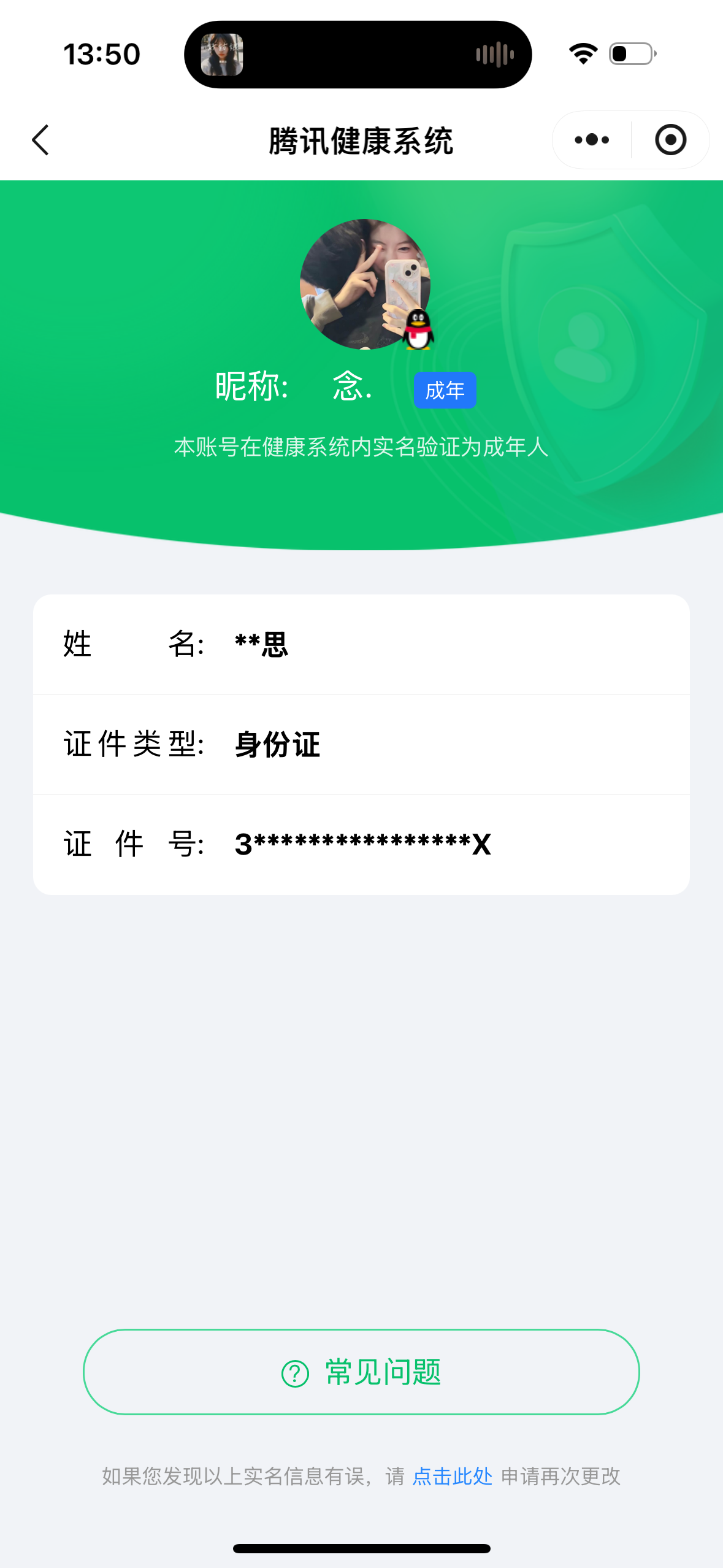Open the mini program more options menu
Viewport: 723px width, 1568px height.
point(592,140)
